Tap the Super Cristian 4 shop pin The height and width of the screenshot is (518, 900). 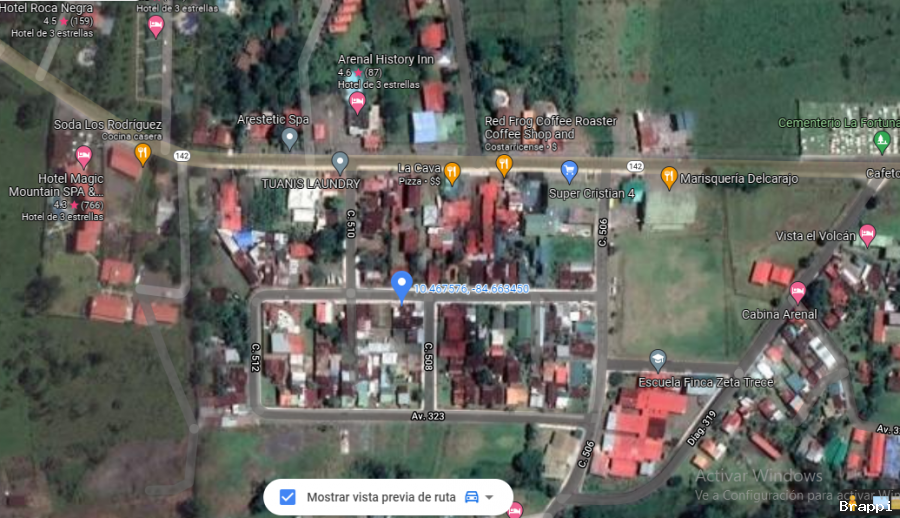(569, 170)
